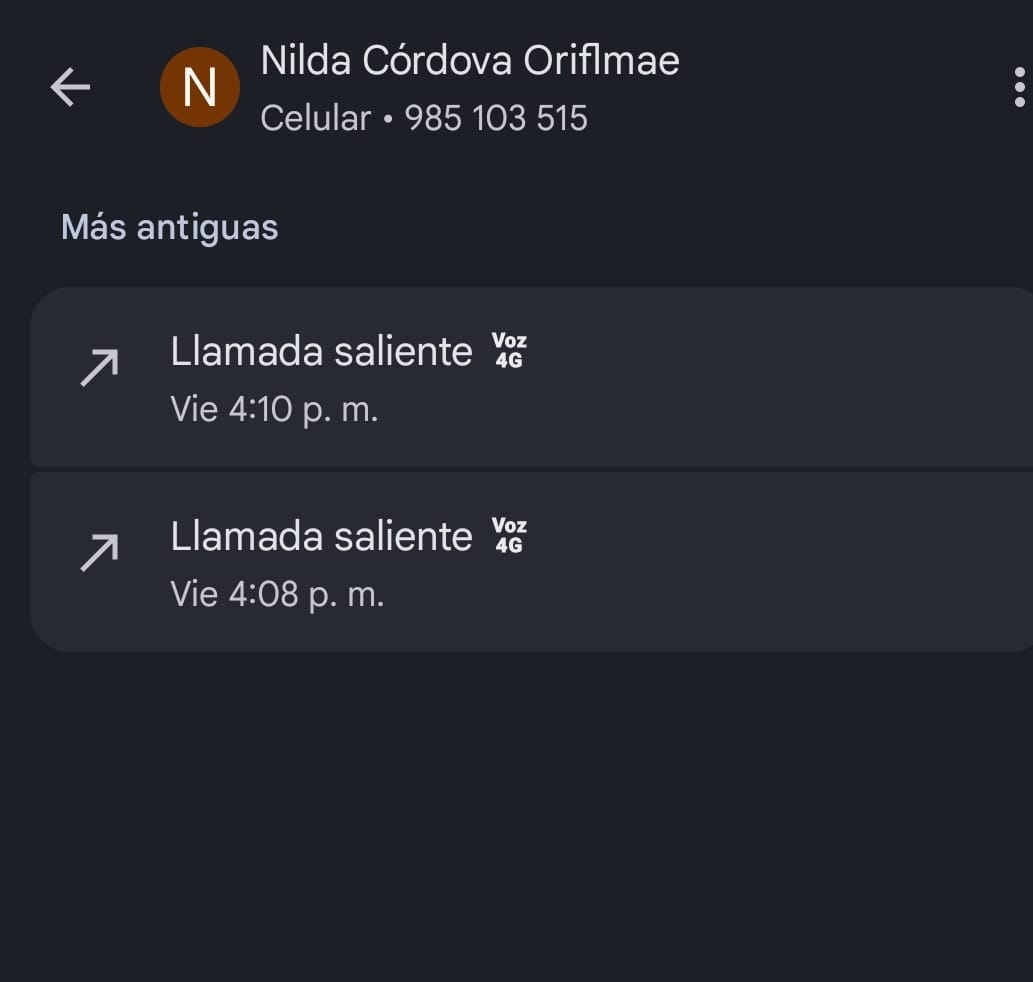
Task: Select the outgoing call from 4:08 p. m.
Action: 530,562
